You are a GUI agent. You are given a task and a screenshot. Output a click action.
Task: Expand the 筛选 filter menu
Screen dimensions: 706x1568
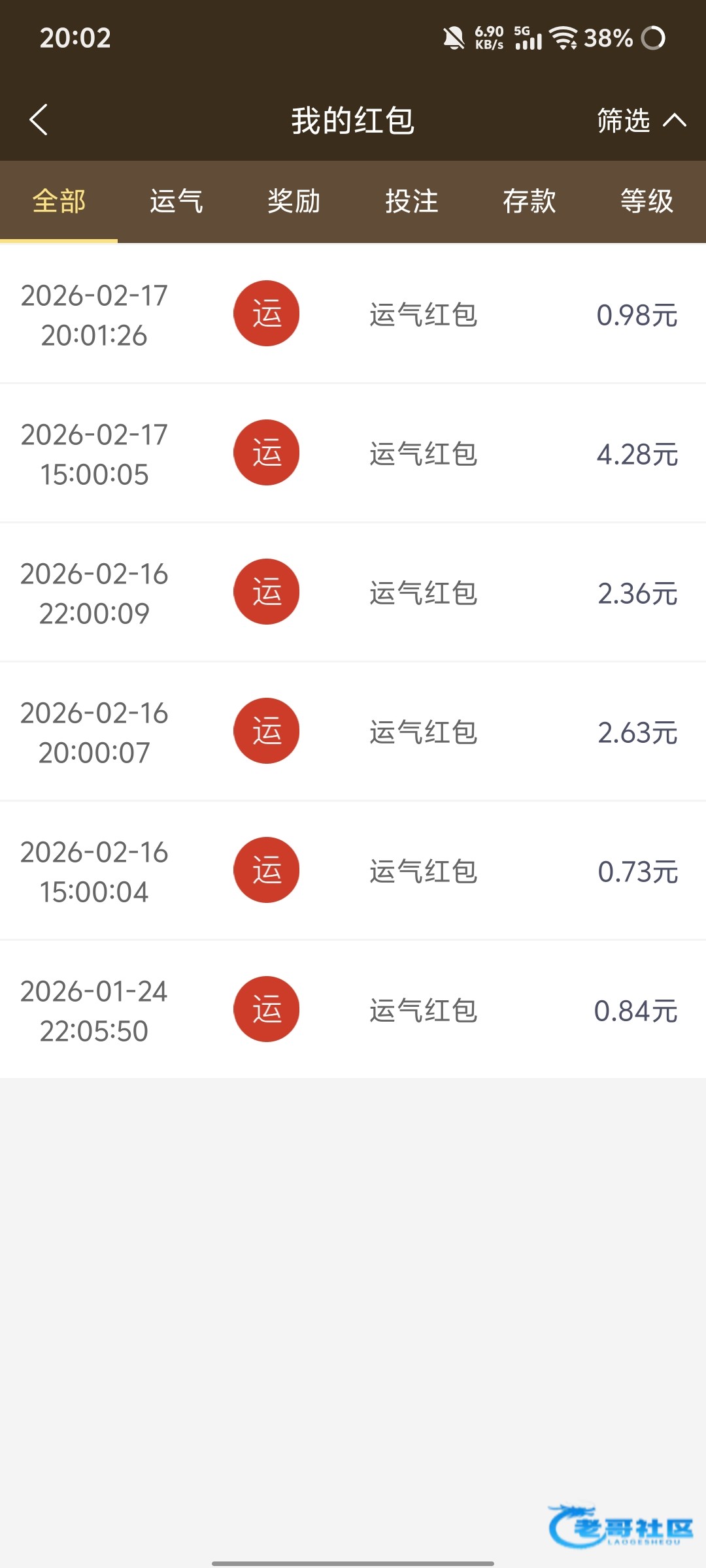pyautogui.click(x=641, y=121)
